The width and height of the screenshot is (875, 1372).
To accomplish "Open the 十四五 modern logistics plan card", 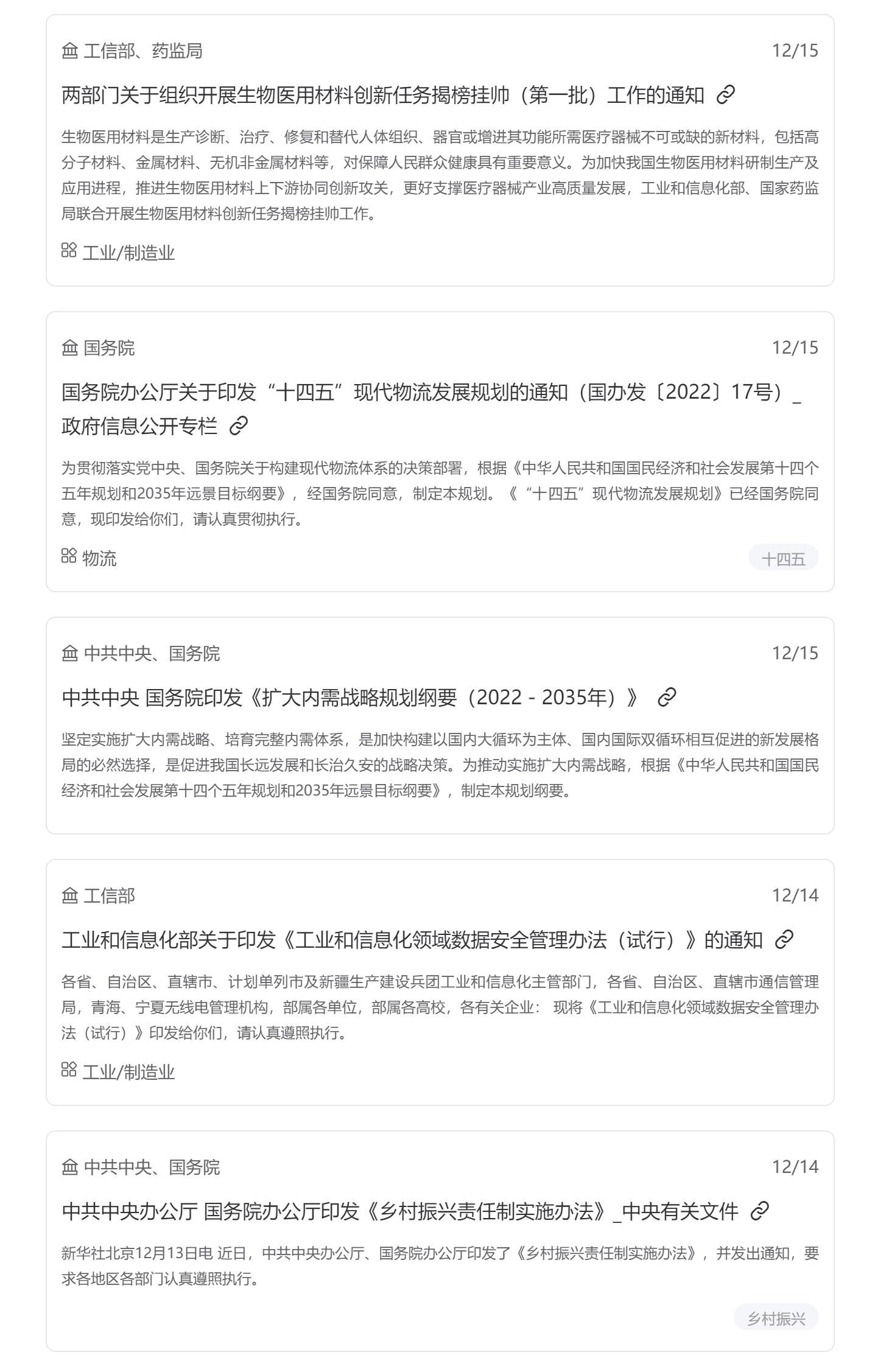I will click(x=426, y=392).
